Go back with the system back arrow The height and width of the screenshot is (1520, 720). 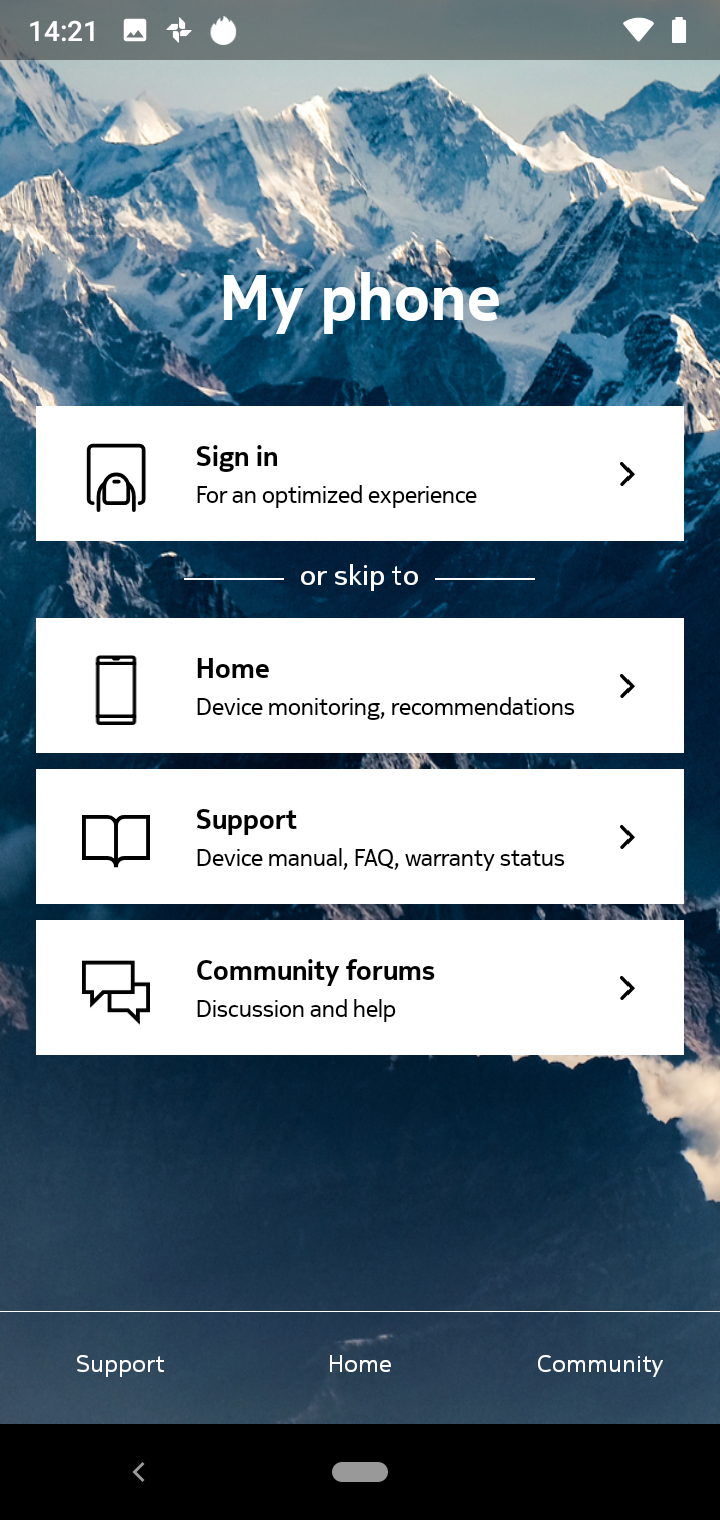[139, 1471]
